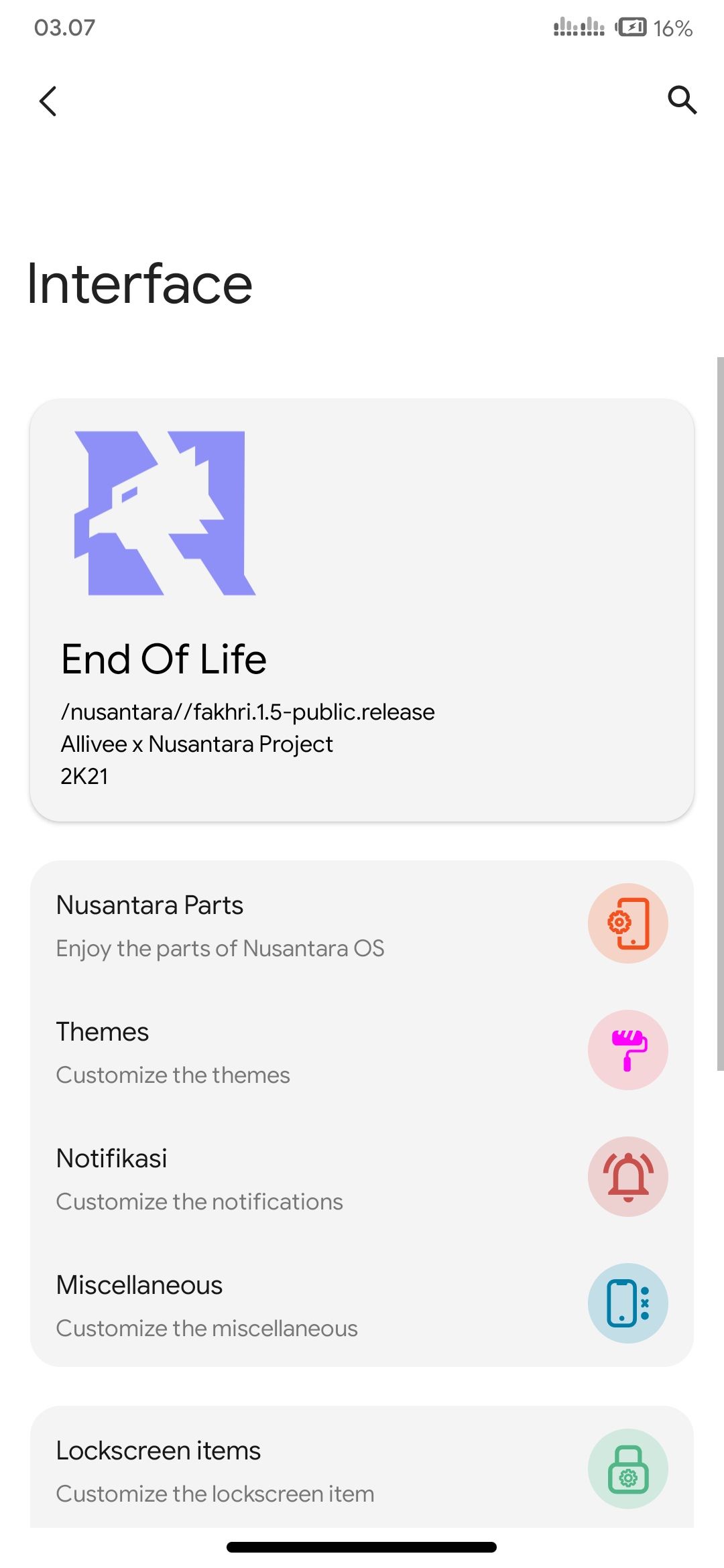The image size is (724, 1568).
Task: Open Nusantara Parts settings
Action: tap(362, 925)
